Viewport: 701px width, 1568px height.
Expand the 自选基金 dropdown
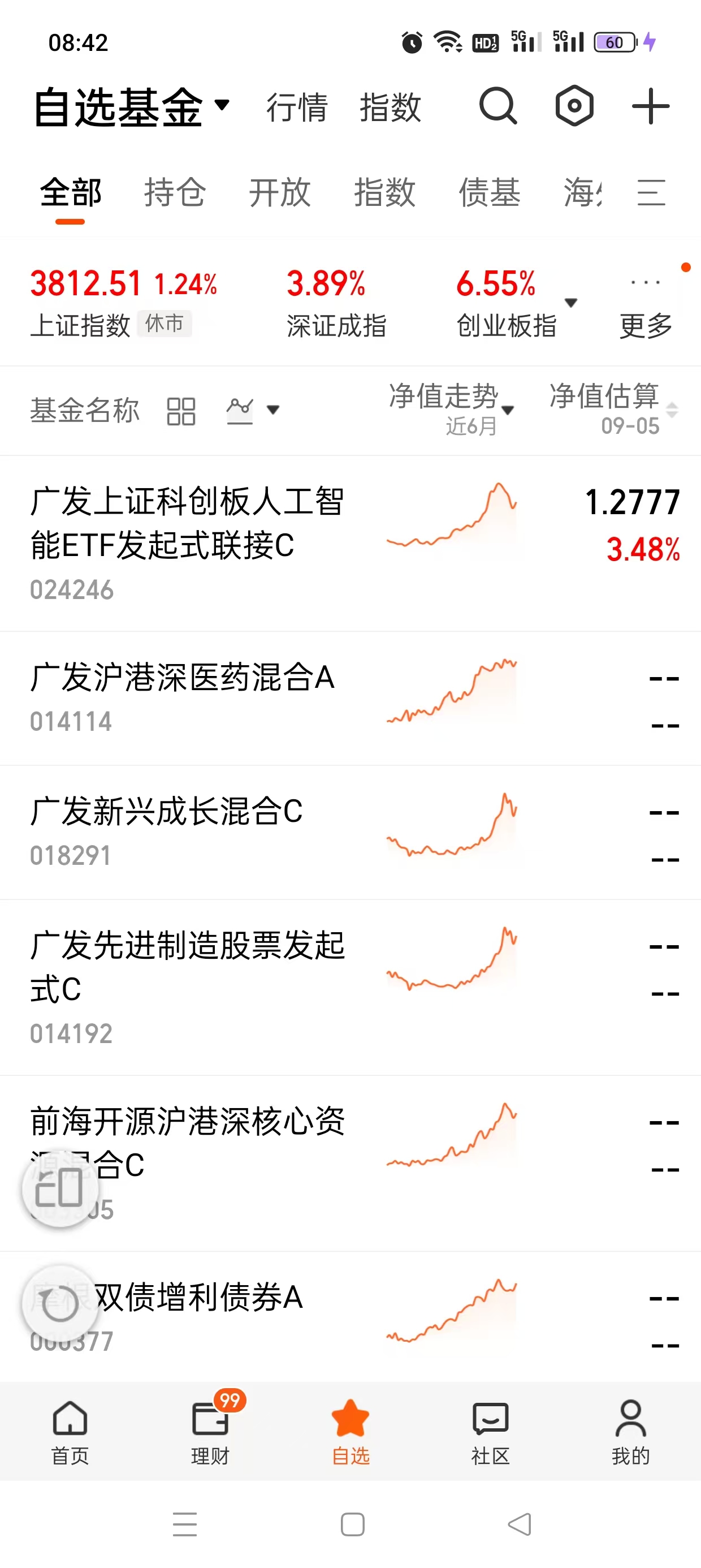131,107
